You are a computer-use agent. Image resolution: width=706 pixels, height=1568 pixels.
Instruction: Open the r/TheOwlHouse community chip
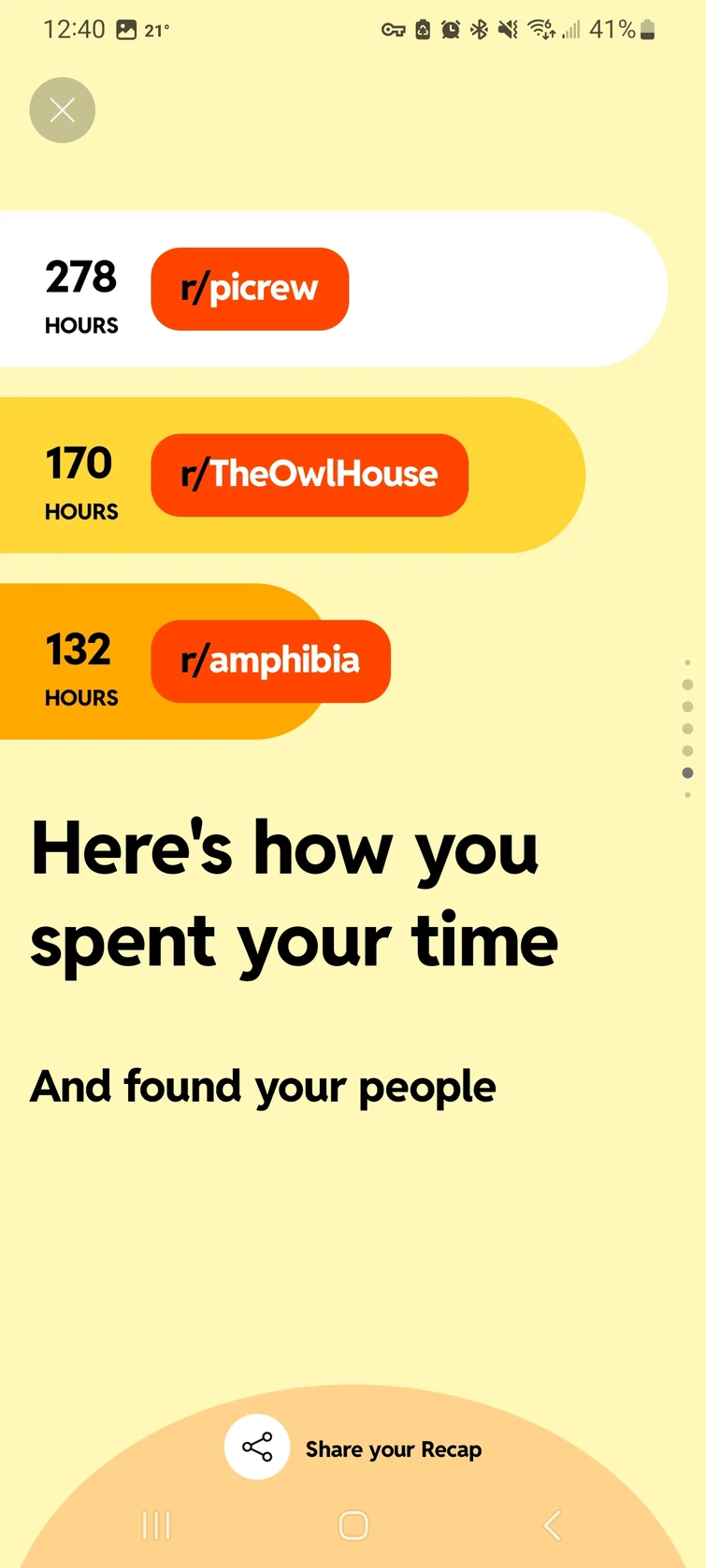[310, 475]
